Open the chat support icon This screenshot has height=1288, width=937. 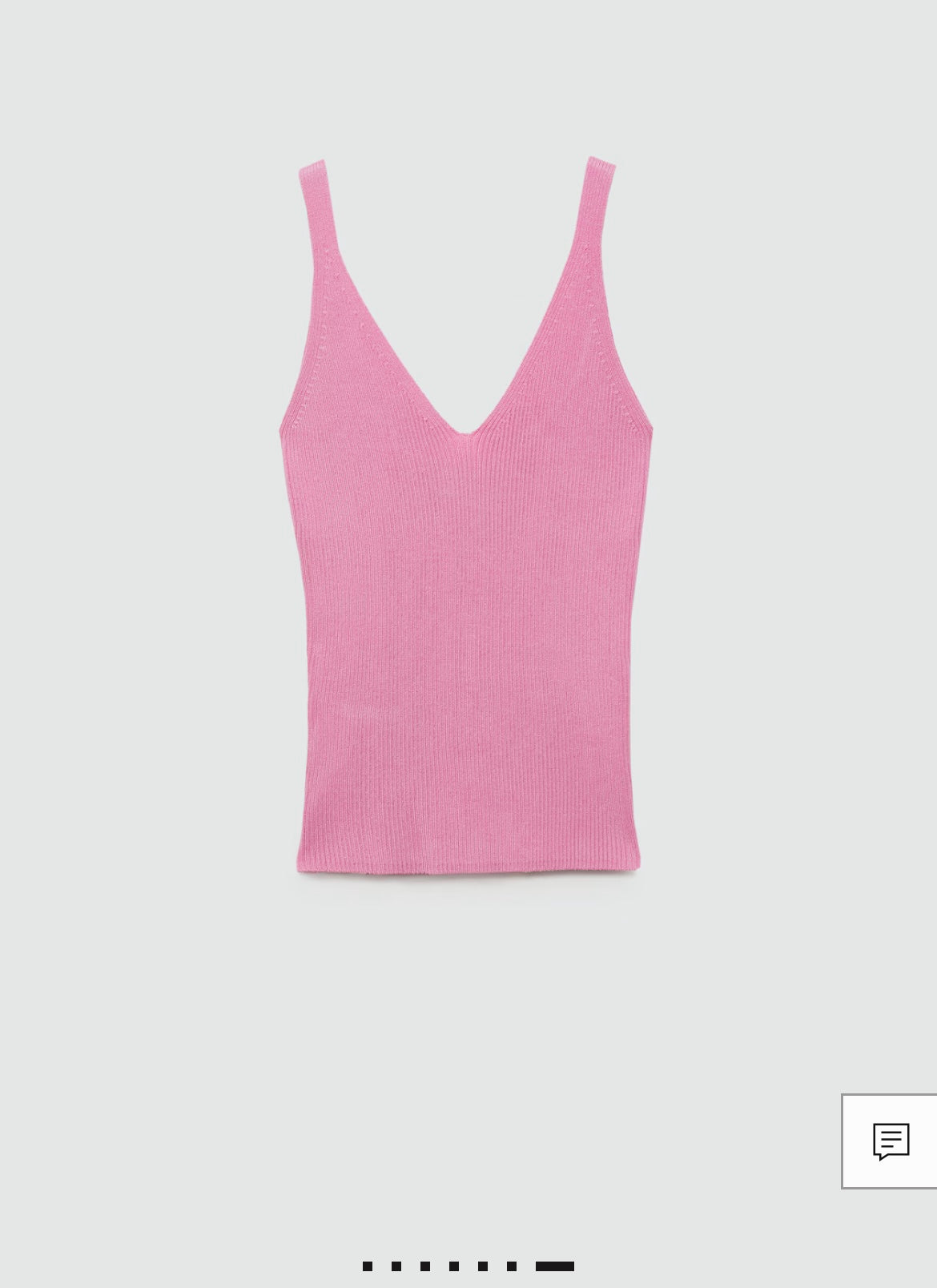tap(890, 1141)
